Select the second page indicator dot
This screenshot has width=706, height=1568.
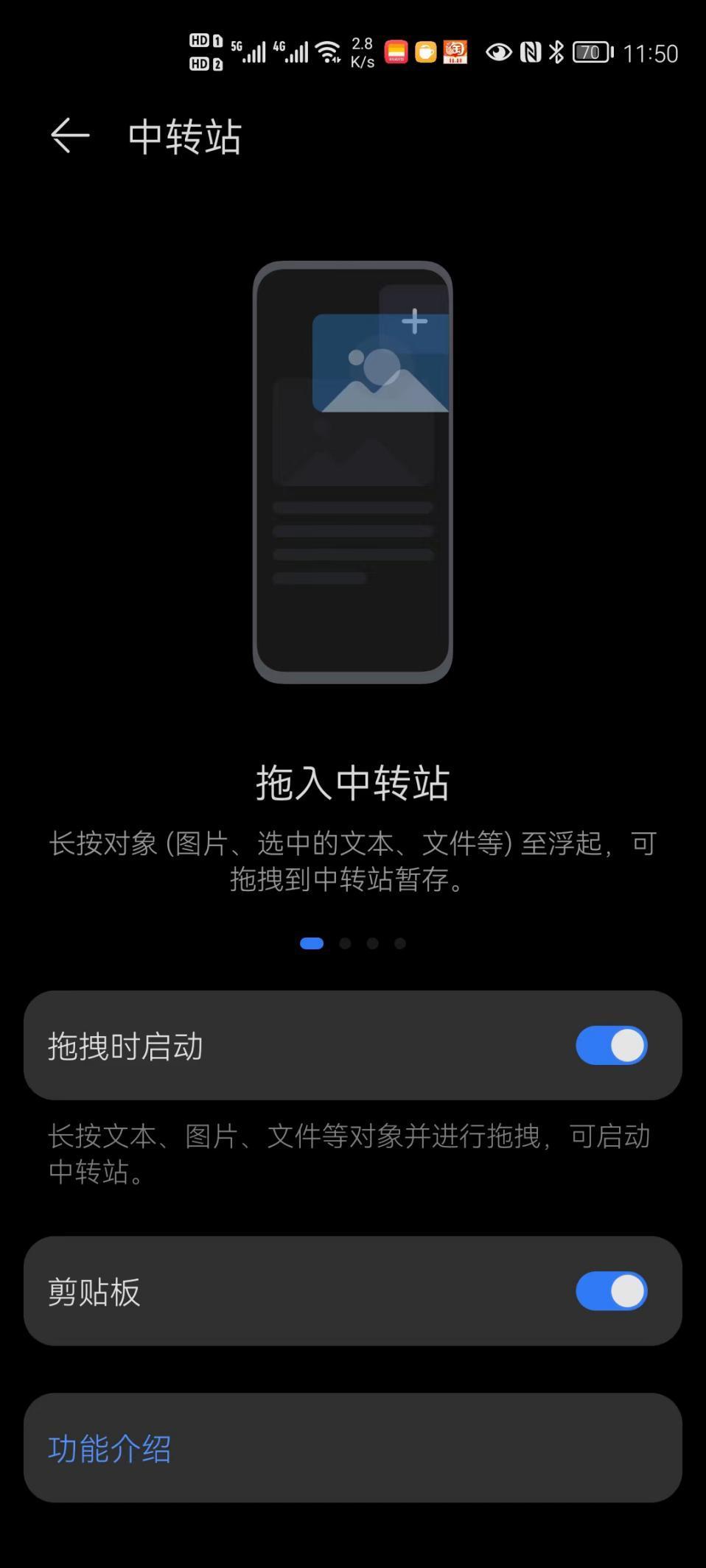tap(343, 943)
